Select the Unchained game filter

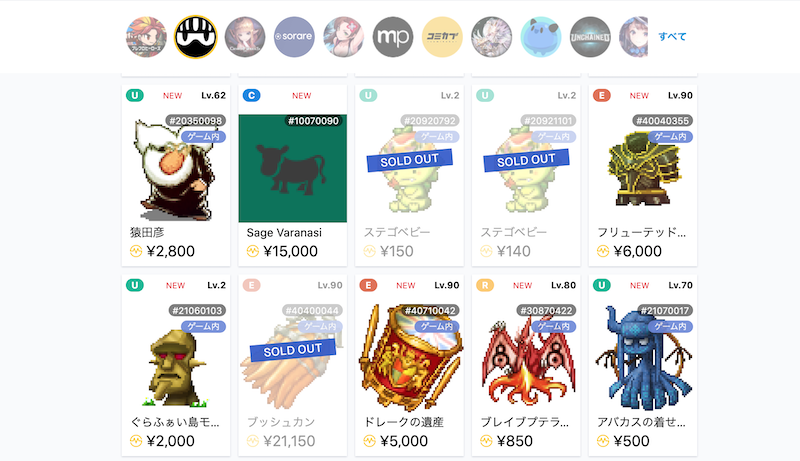pyautogui.click(x=590, y=37)
